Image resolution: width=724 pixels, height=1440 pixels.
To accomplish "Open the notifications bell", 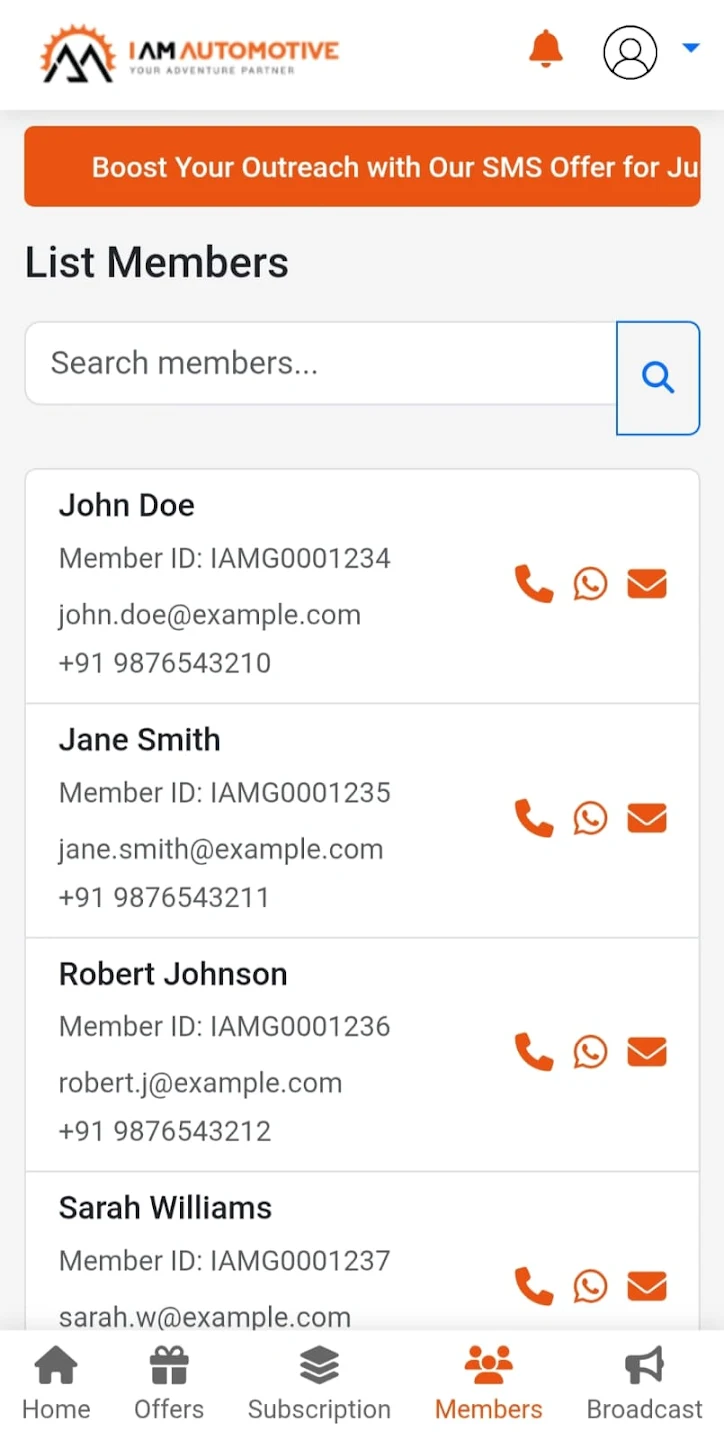I will coord(545,50).
